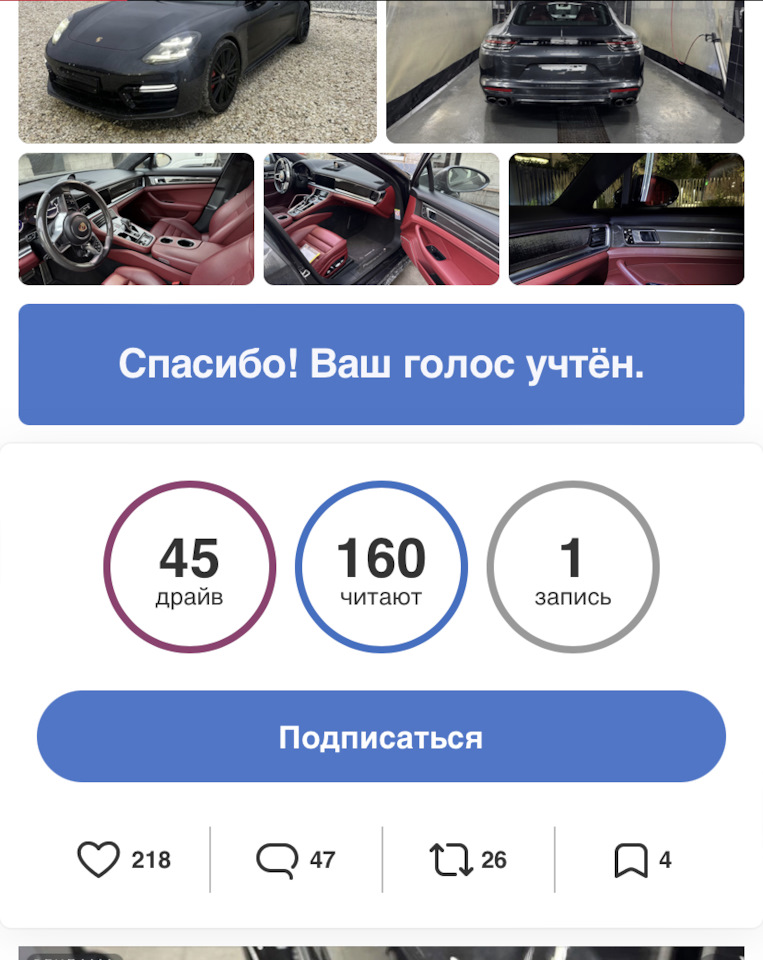Open the rear view photo in the car wash
This screenshot has width=763, height=960.
(x=565, y=70)
